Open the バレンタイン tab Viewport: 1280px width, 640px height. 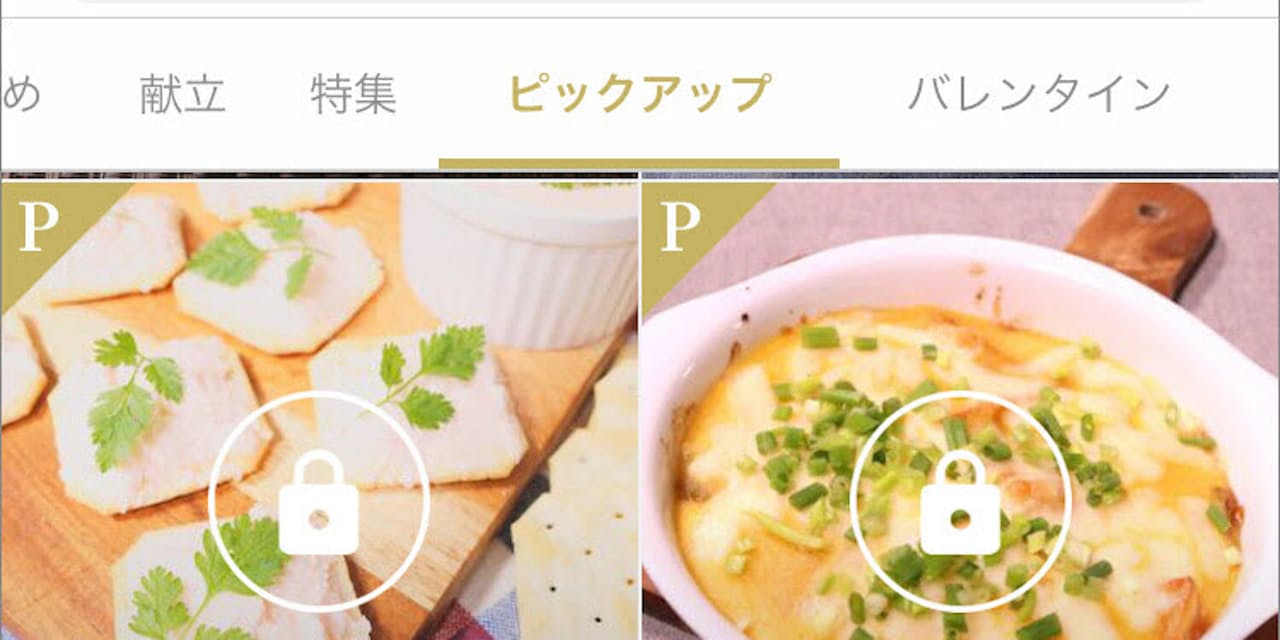click(1039, 95)
